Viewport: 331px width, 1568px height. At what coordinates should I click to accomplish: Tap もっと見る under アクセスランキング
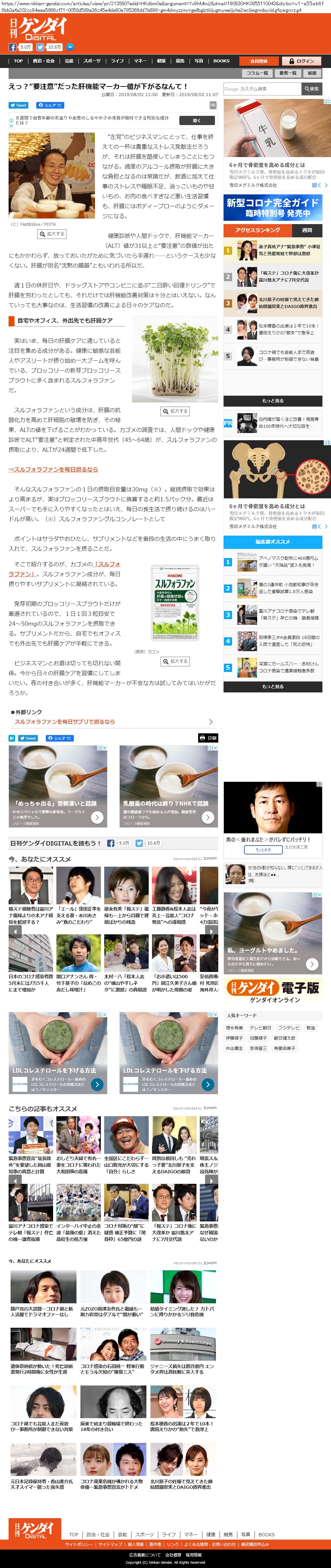(x=273, y=401)
